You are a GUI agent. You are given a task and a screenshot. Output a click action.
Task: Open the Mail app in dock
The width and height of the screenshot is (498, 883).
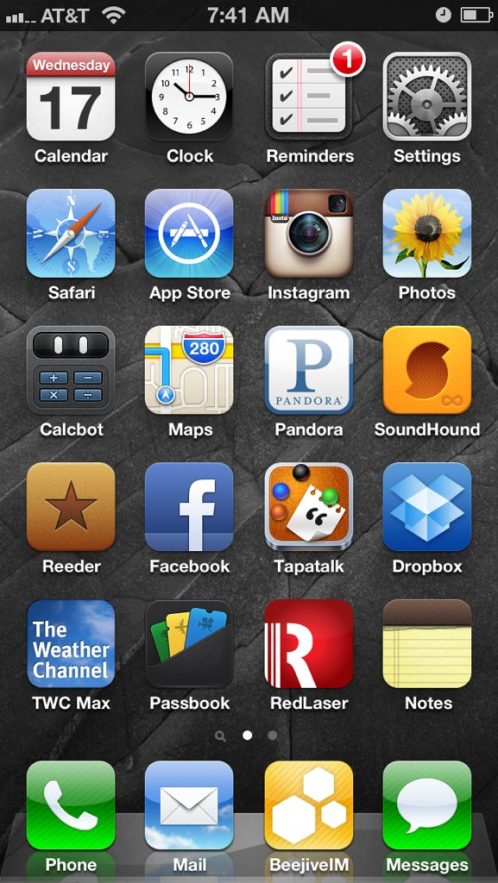[x=189, y=805]
